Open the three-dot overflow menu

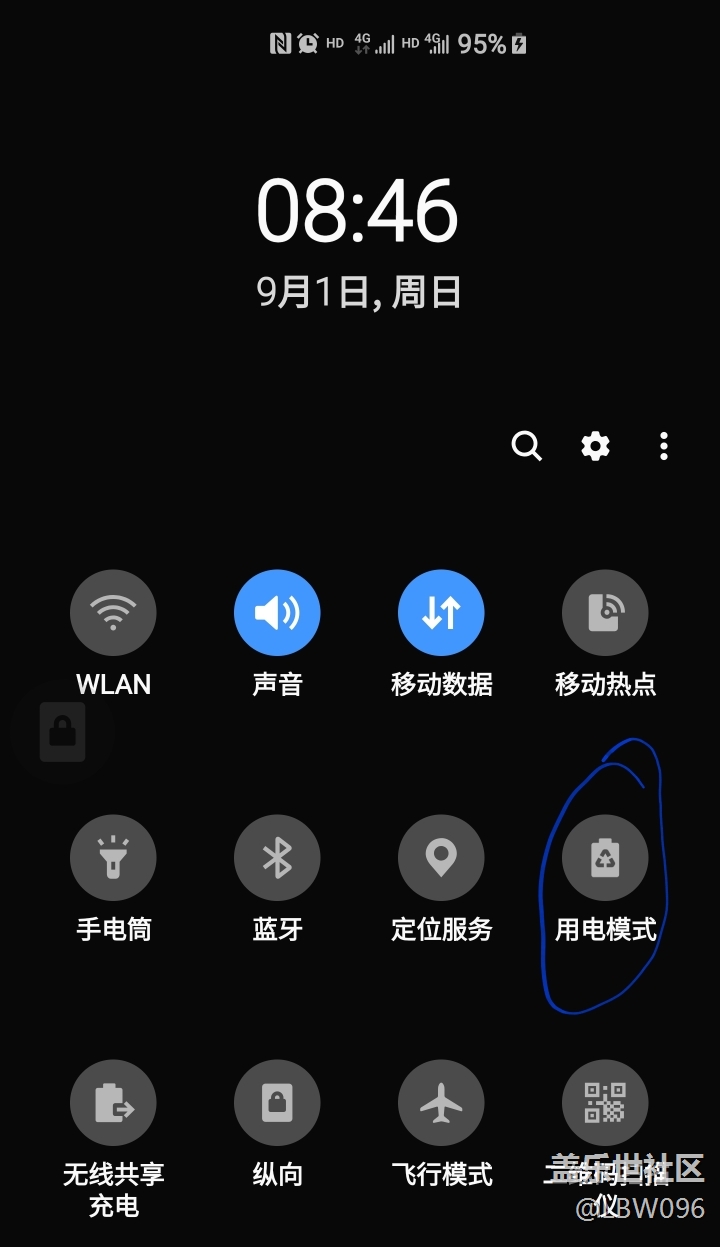tap(664, 446)
